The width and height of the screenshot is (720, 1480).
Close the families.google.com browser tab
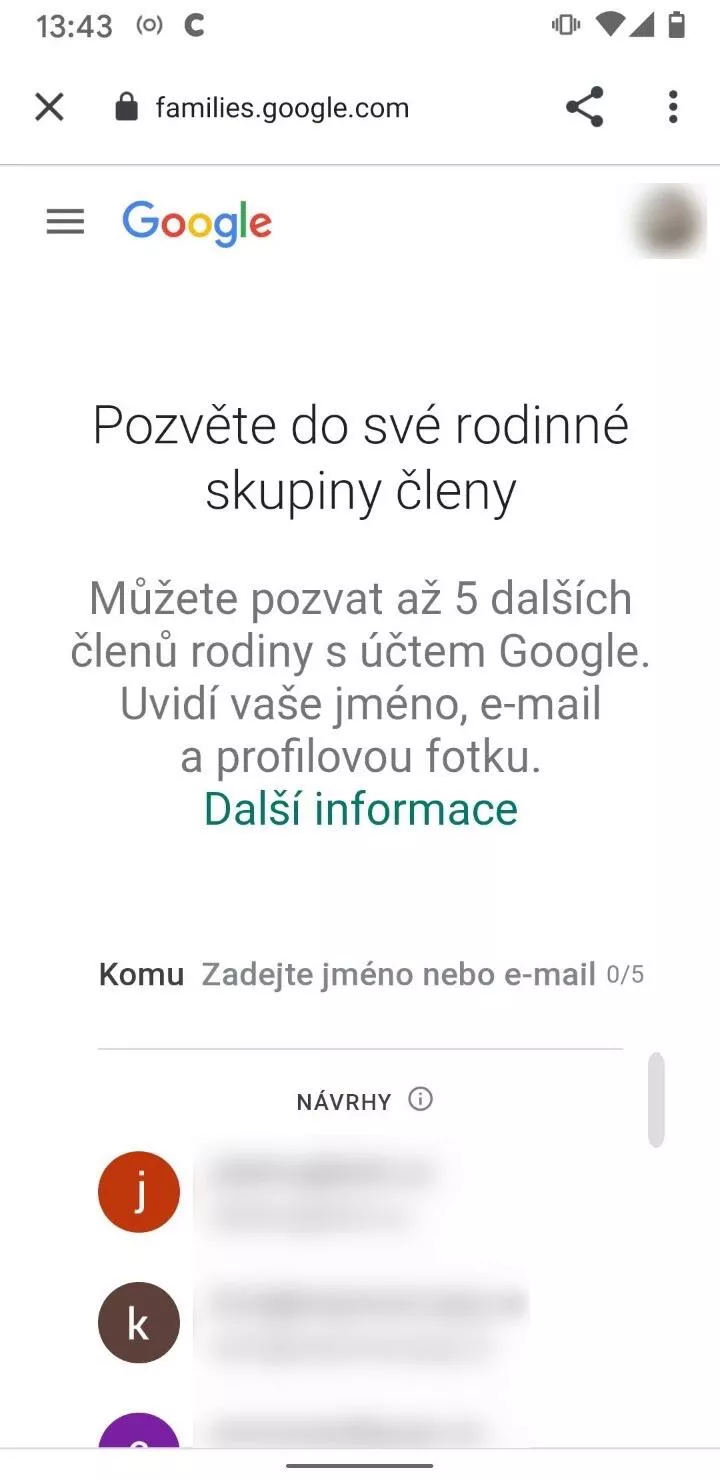(49, 107)
